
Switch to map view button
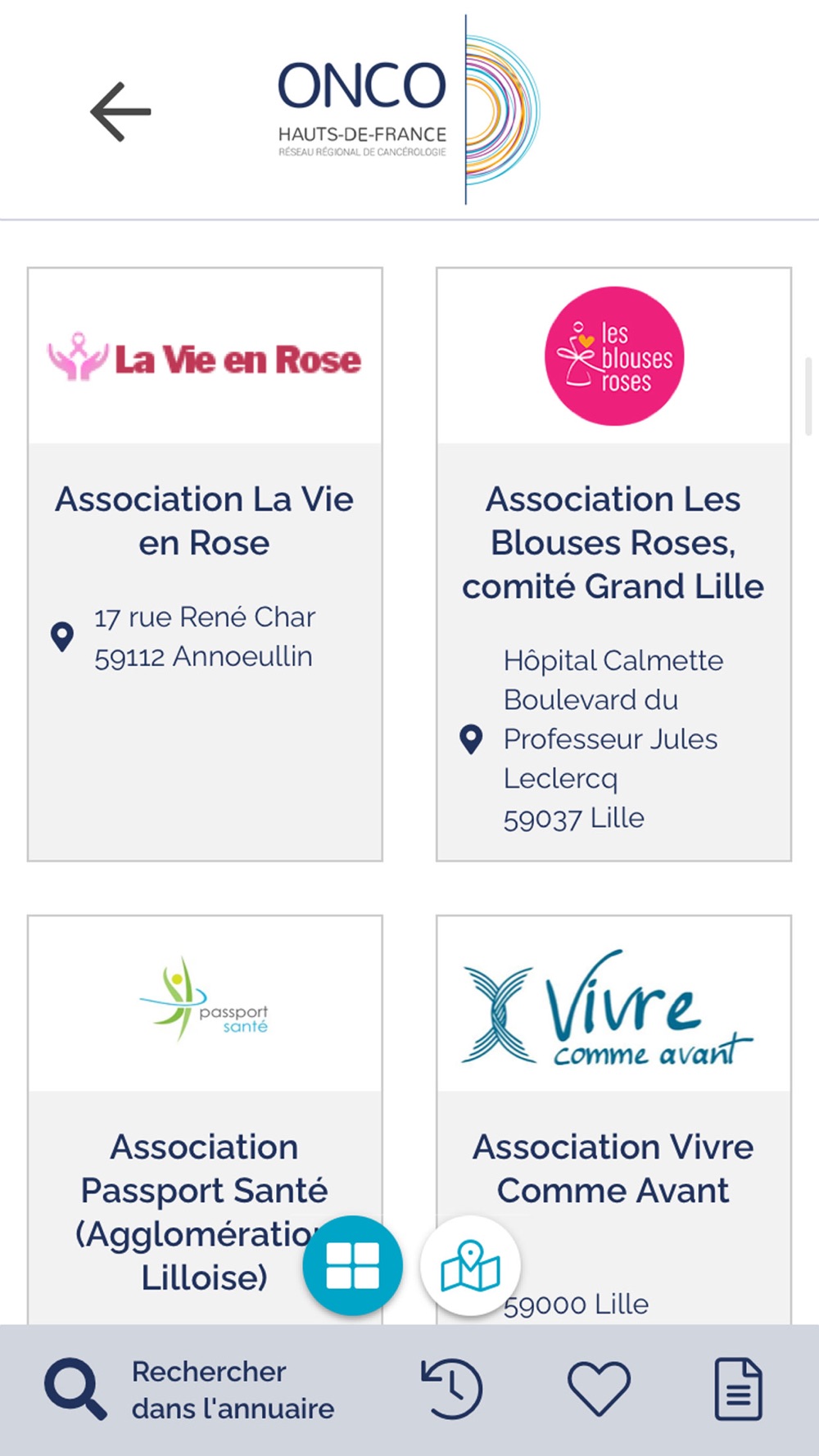click(x=470, y=1265)
